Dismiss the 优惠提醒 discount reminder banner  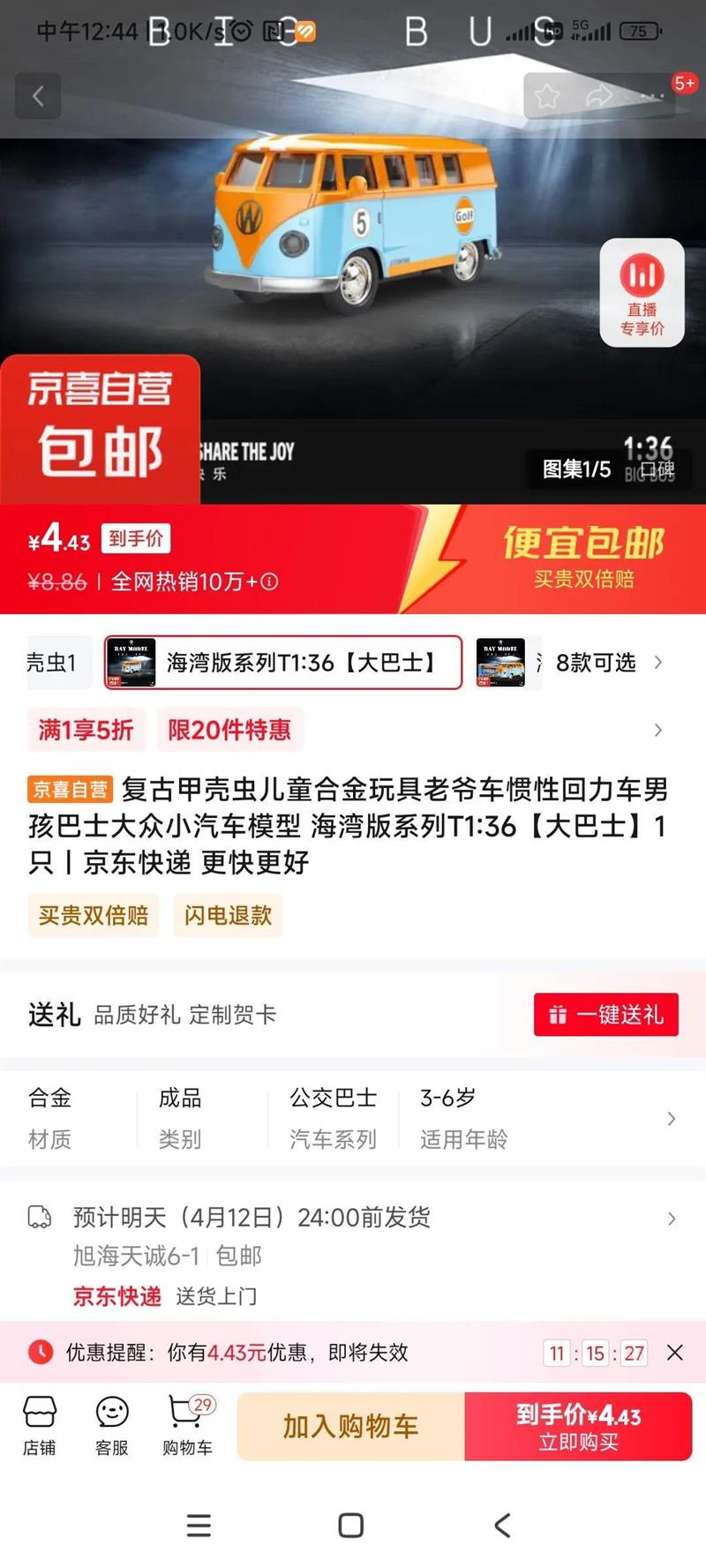[675, 1353]
